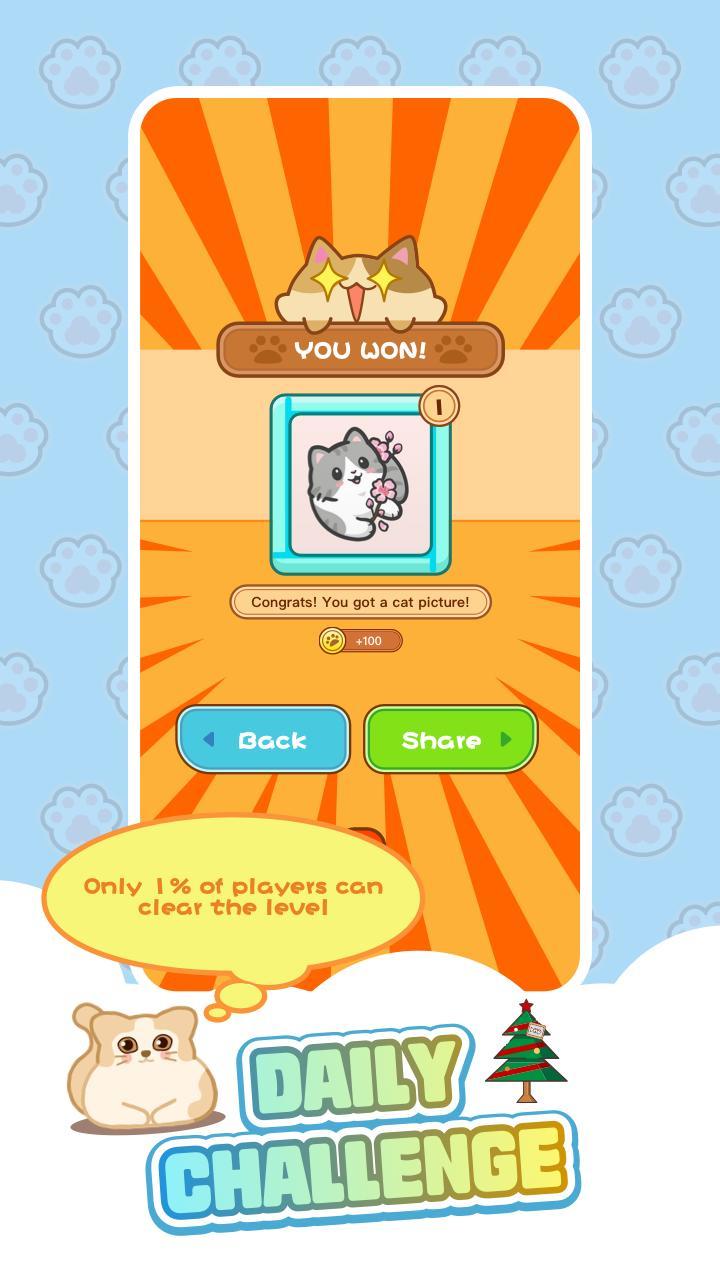
Task: Tap the gift tag on the Christmas tree
Action: [536, 1032]
